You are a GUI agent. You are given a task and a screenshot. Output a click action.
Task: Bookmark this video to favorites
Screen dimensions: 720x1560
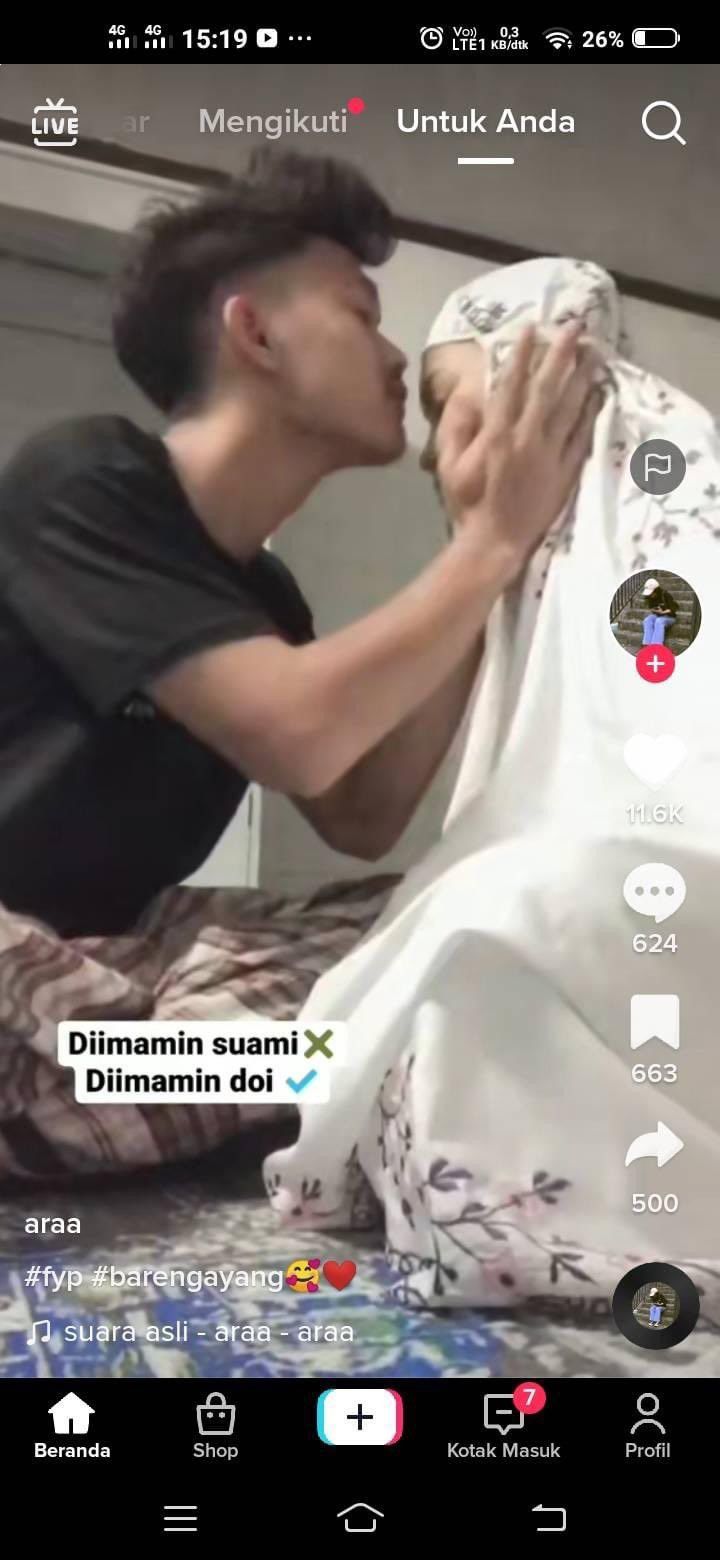pyautogui.click(x=655, y=1022)
